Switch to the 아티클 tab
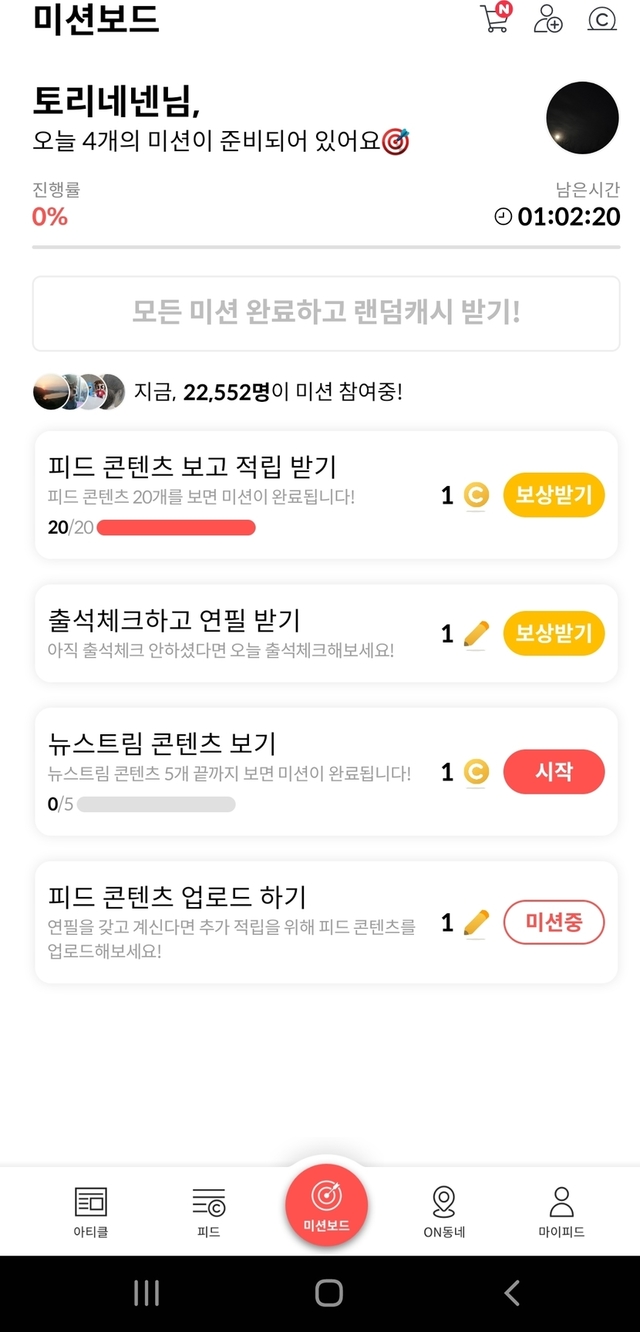This screenshot has width=640, height=1332. click(x=91, y=1211)
